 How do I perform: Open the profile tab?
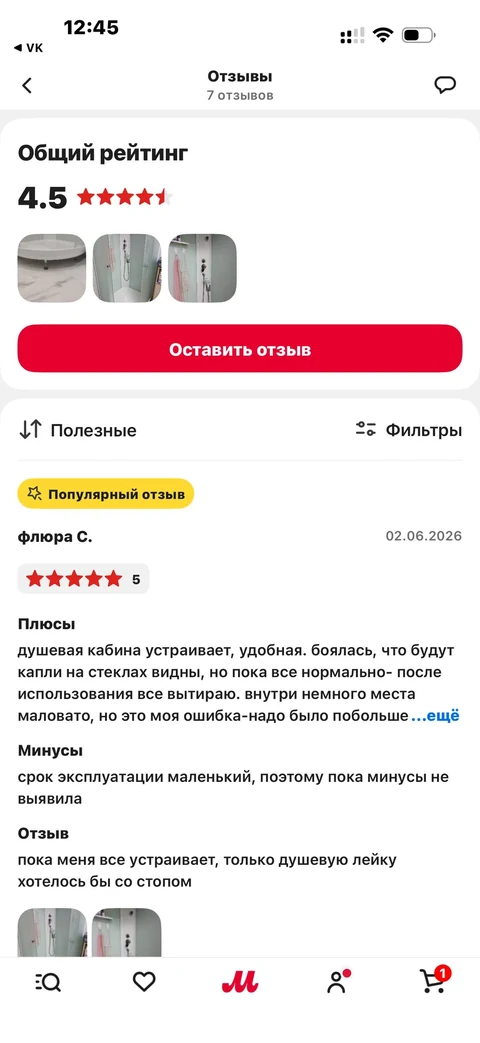coord(337,982)
